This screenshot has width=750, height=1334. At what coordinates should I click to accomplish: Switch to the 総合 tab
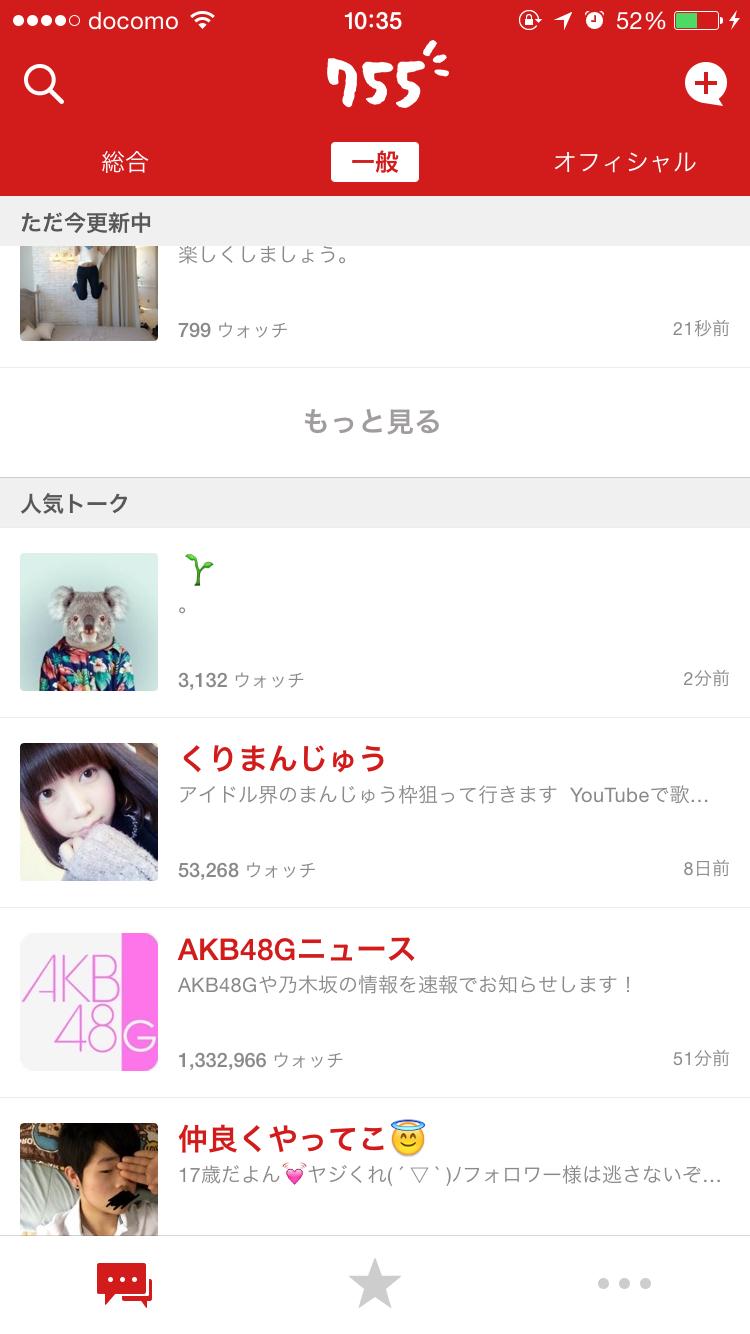click(125, 162)
